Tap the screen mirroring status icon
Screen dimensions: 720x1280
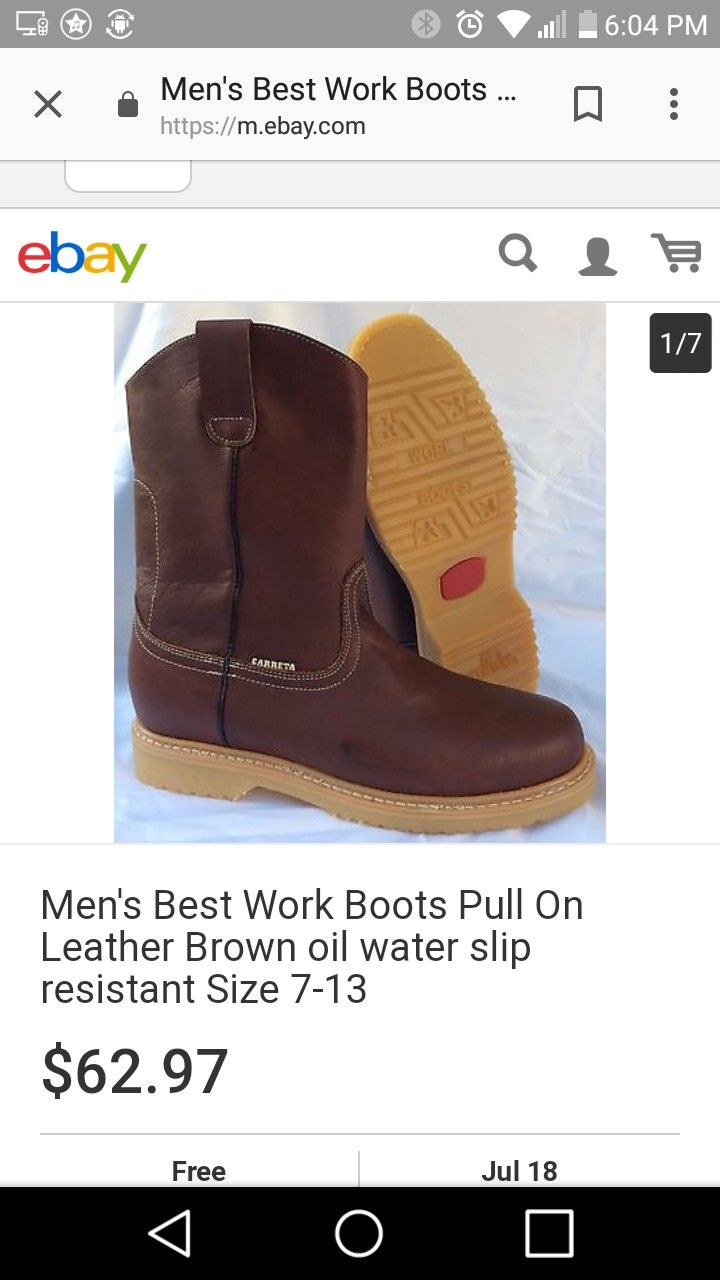30,22
